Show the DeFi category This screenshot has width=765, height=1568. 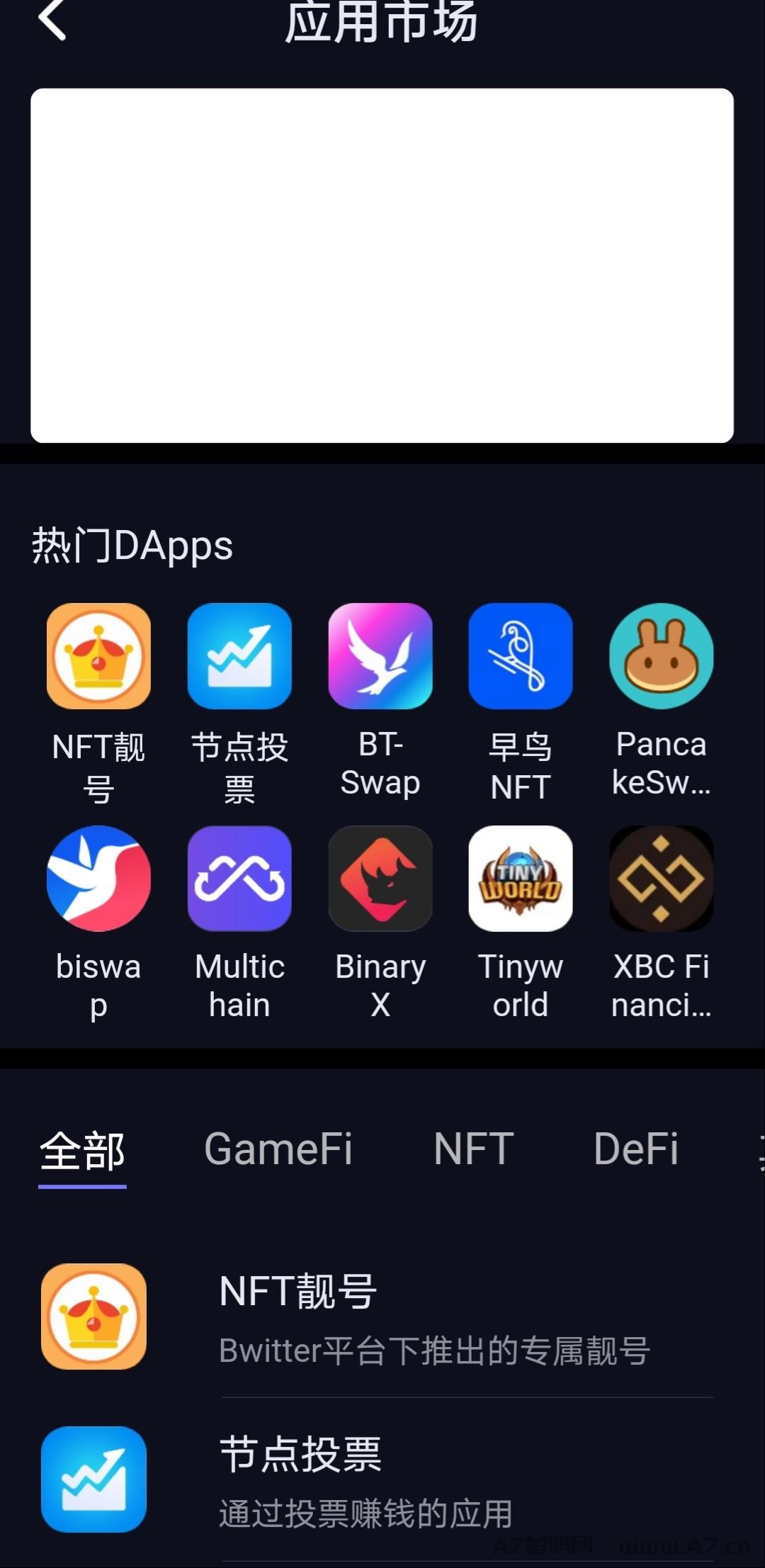click(635, 1149)
